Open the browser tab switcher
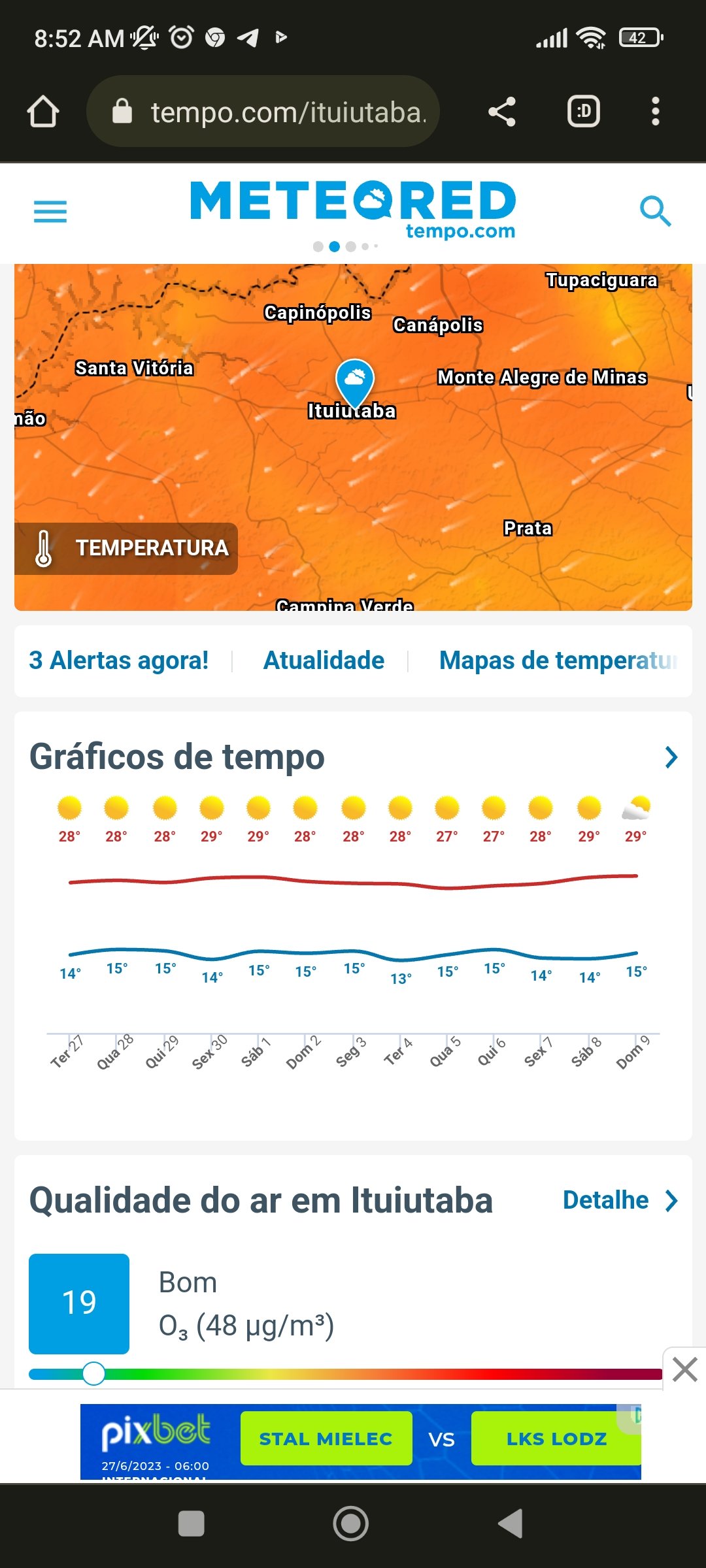The image size is (706, 1568). point(583,112)
